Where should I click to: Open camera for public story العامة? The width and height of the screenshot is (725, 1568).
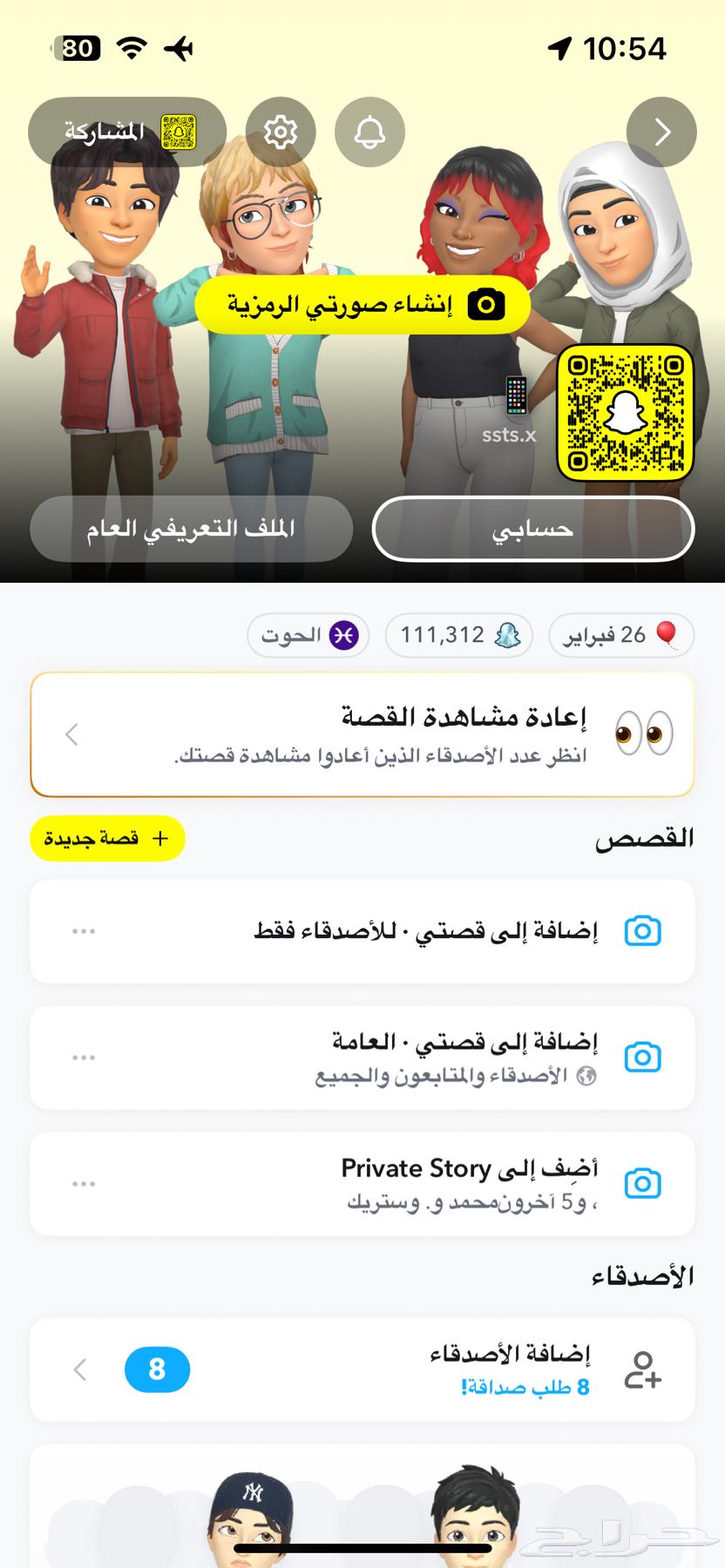tap(643, 1057)
